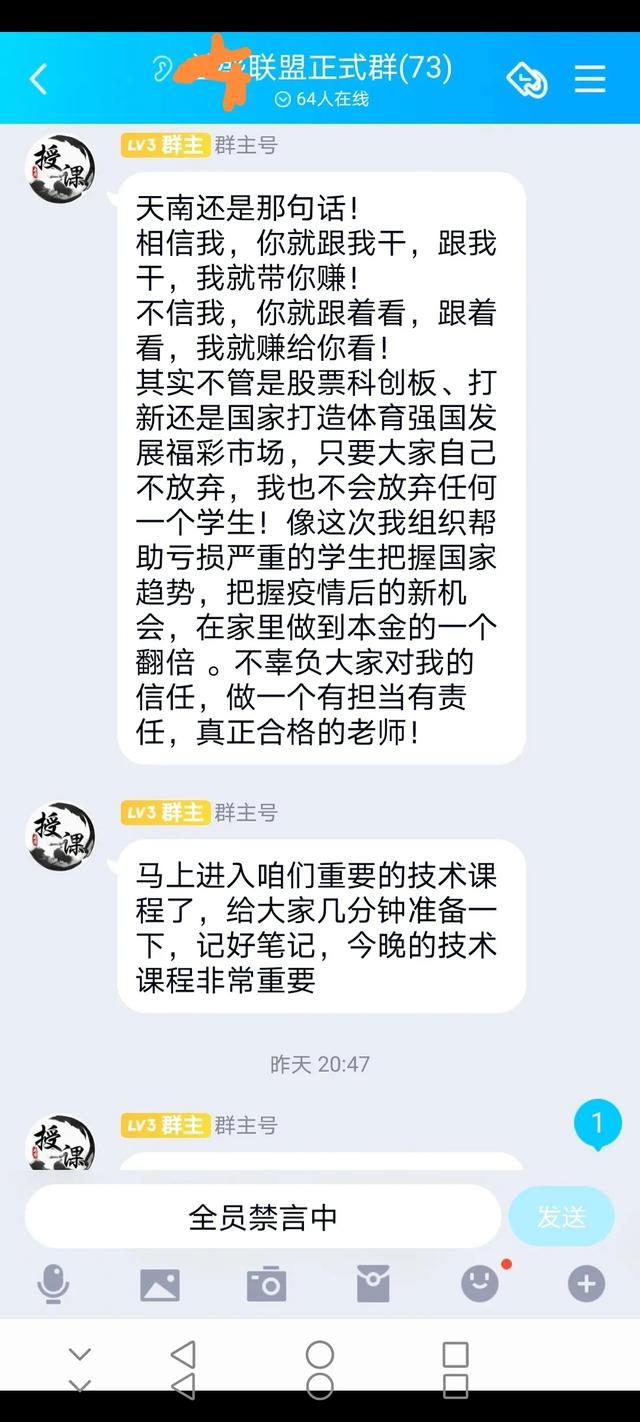Open the emoji panel
The image size is (640, 1422).
click(x=480, y=1283)
